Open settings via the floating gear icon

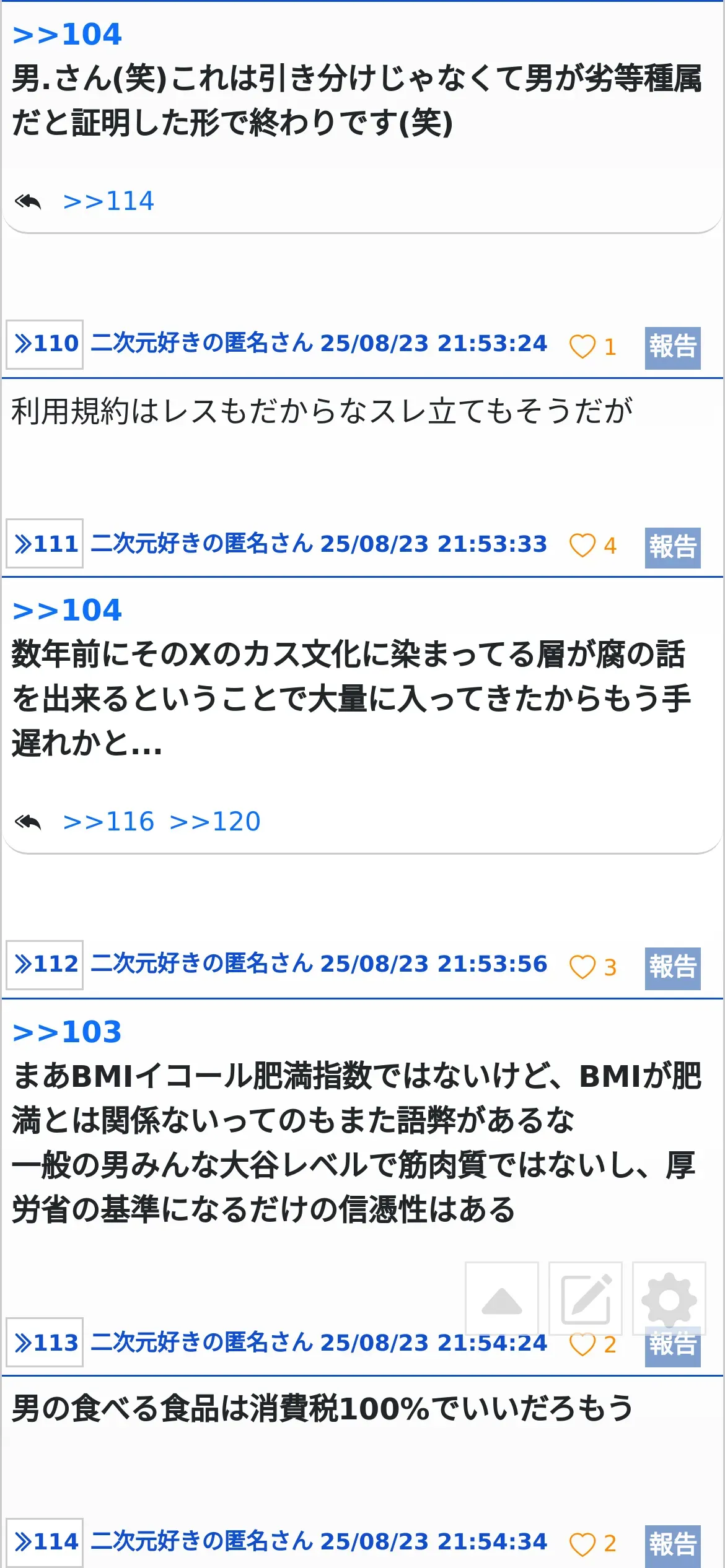tap(669, 1298)
